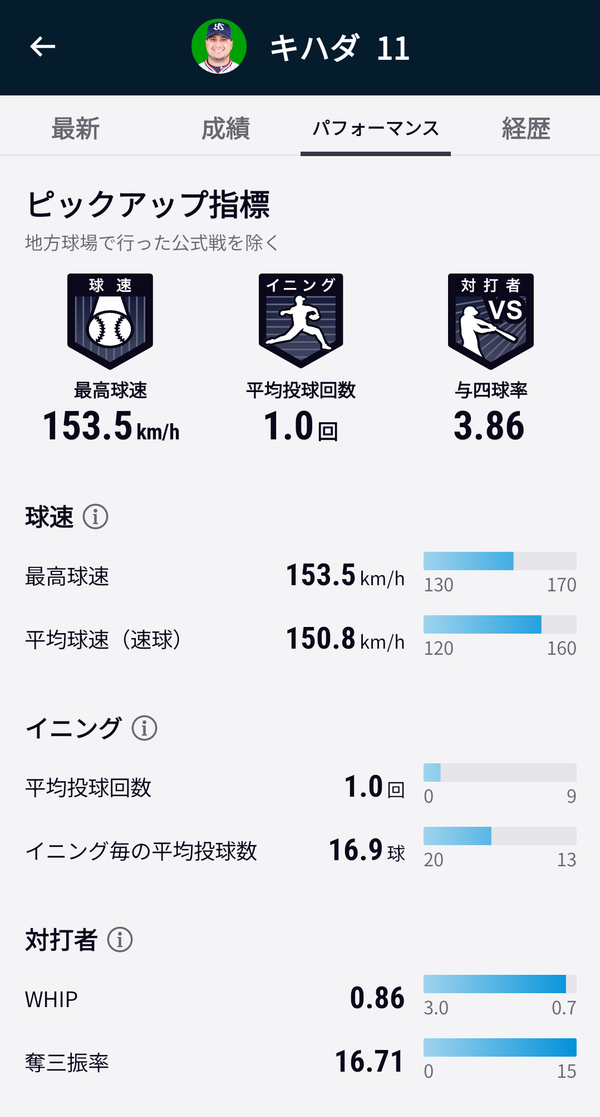Switch to the 経歴 tab
This screenshot has height=1117, width=600.
[525, 129]
